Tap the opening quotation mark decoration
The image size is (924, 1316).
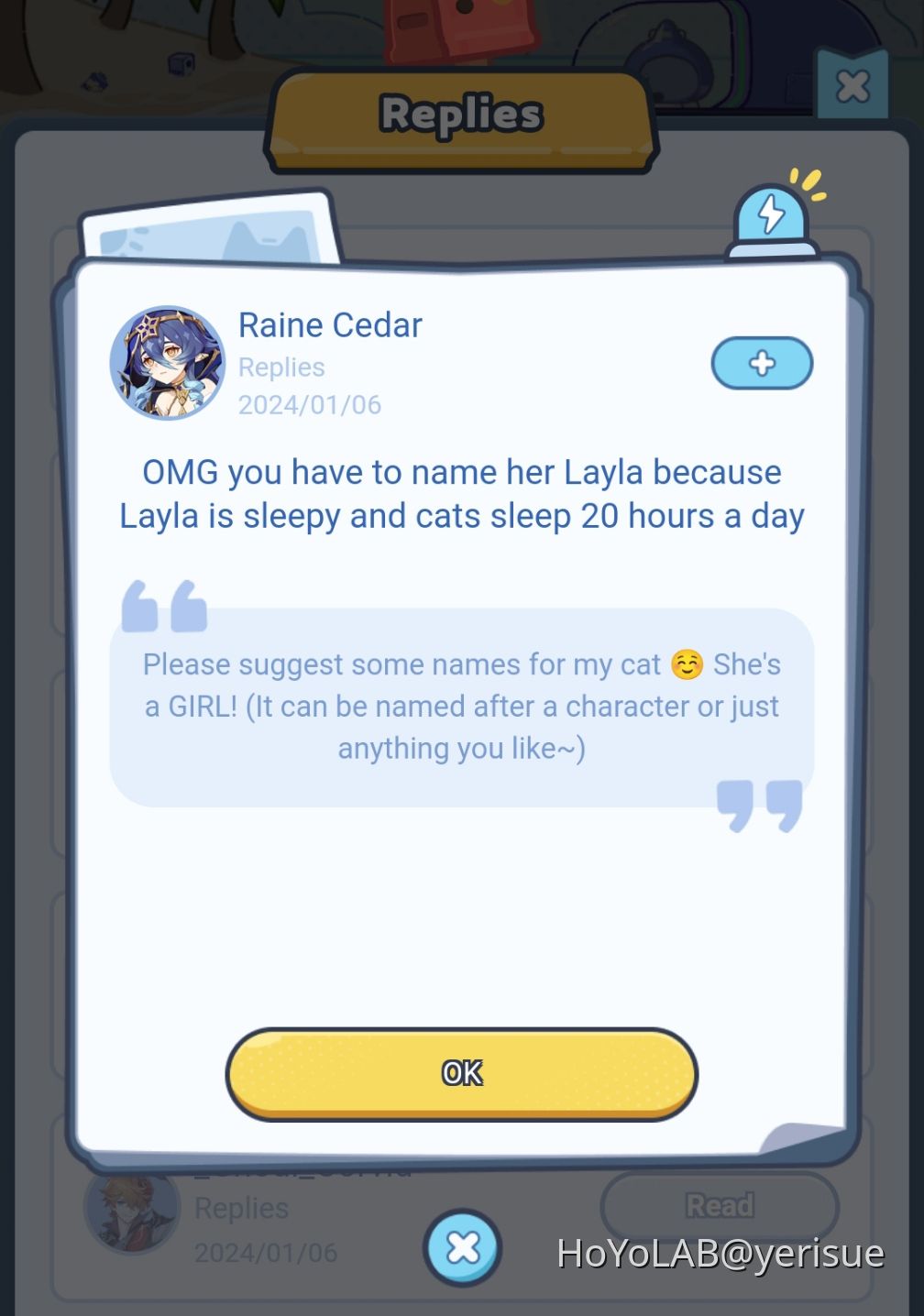coord(161,608)
